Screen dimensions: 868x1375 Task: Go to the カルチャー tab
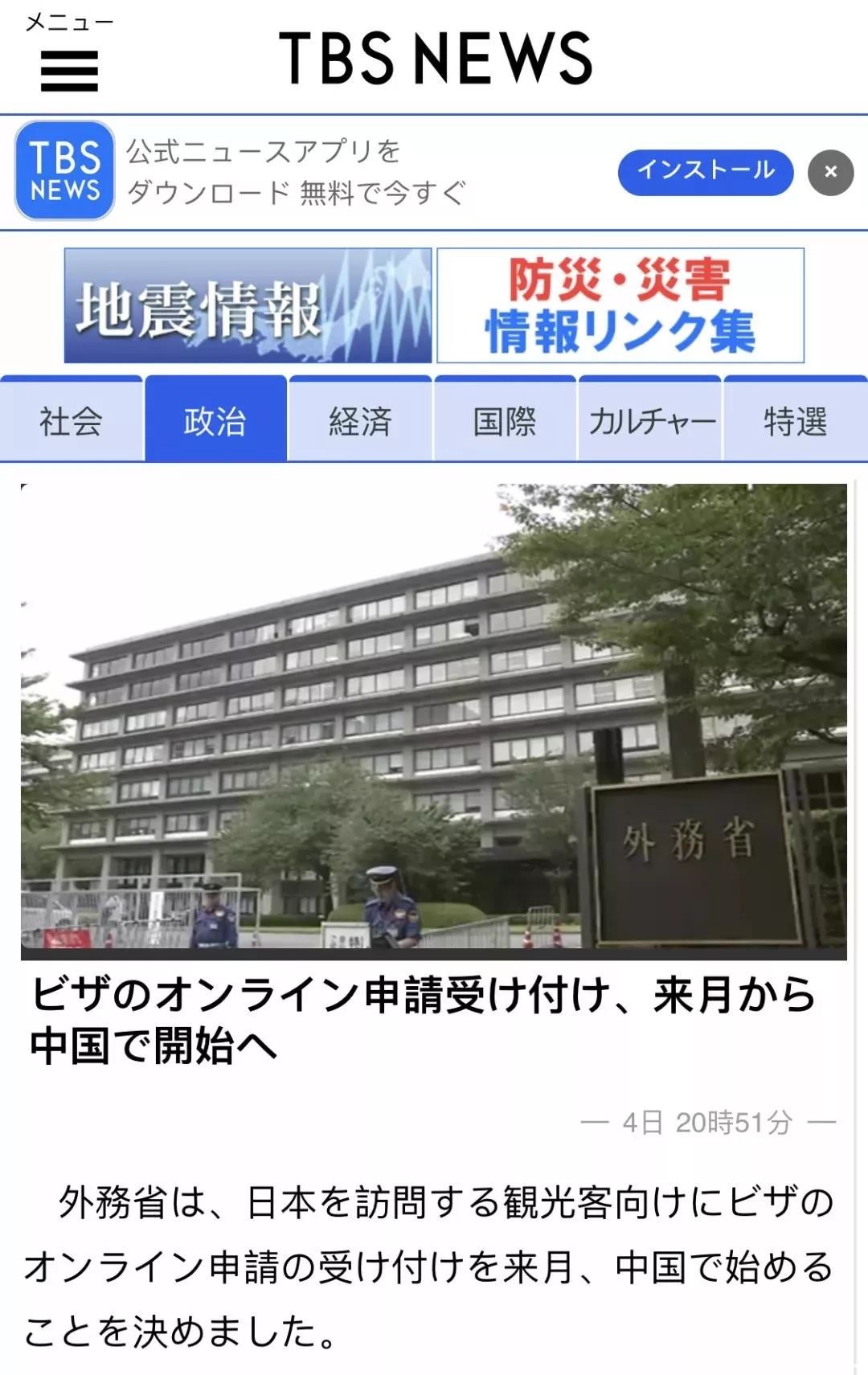pos(650,420)
